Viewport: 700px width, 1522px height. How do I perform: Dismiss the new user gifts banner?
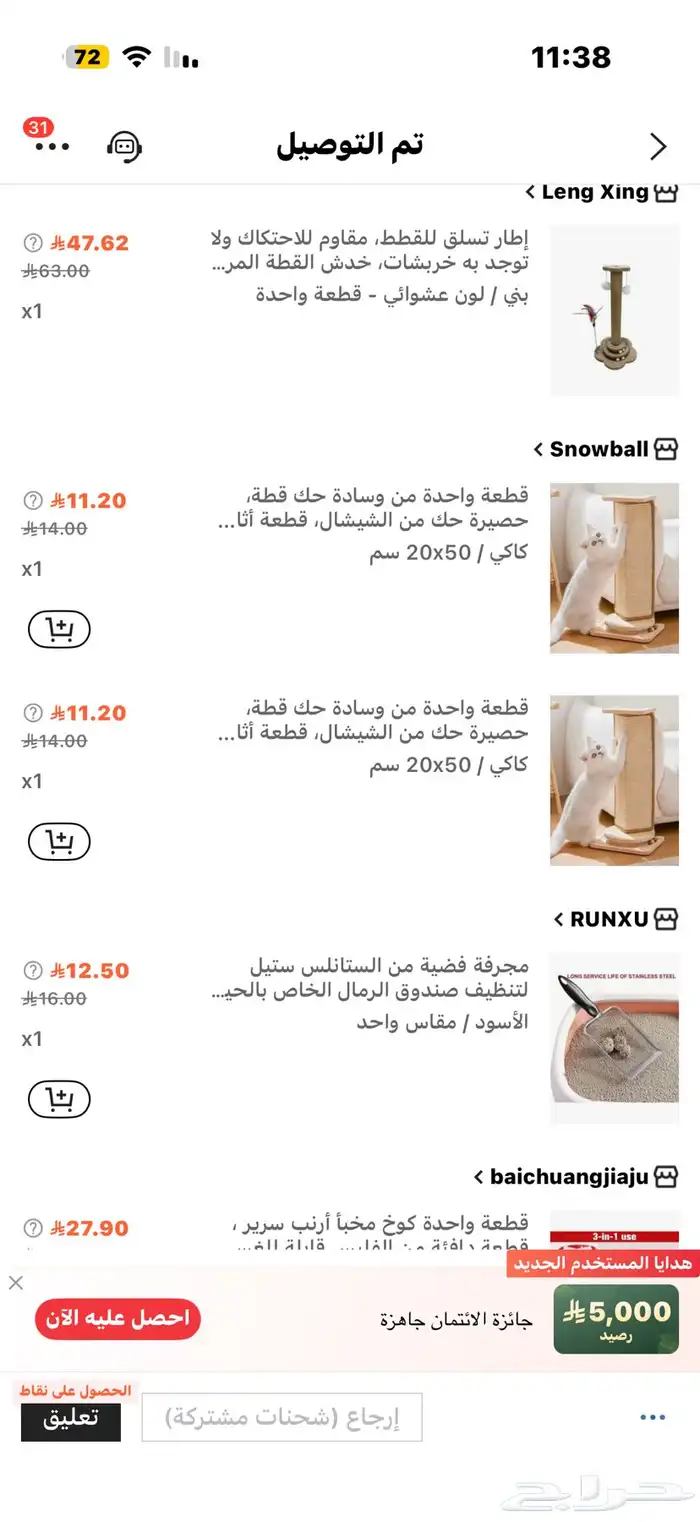click(x=15, y=1283)
